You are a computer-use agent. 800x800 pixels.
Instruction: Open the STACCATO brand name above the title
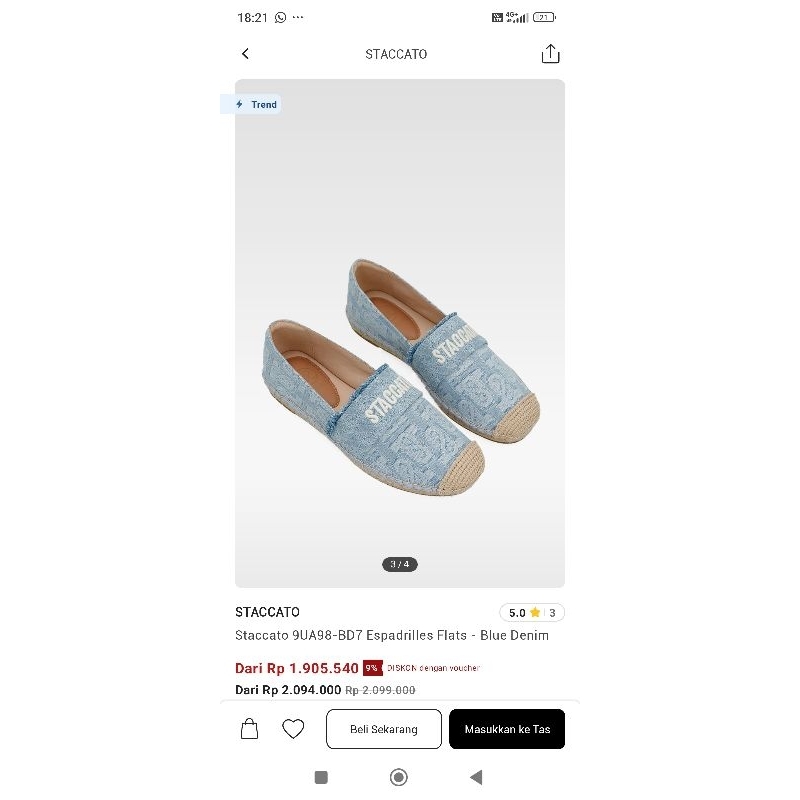[x=267, y=612]
